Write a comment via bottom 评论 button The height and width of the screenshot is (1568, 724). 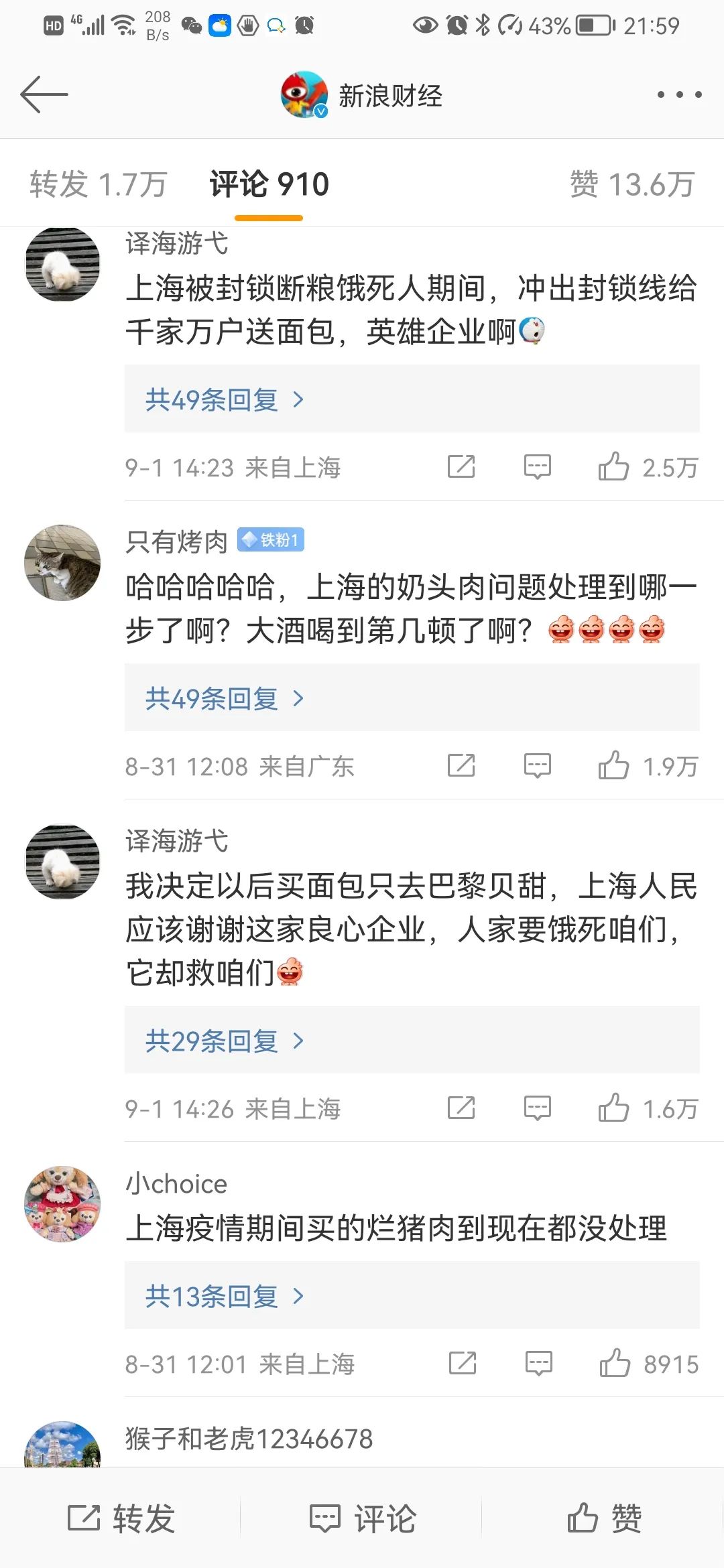363,1518
